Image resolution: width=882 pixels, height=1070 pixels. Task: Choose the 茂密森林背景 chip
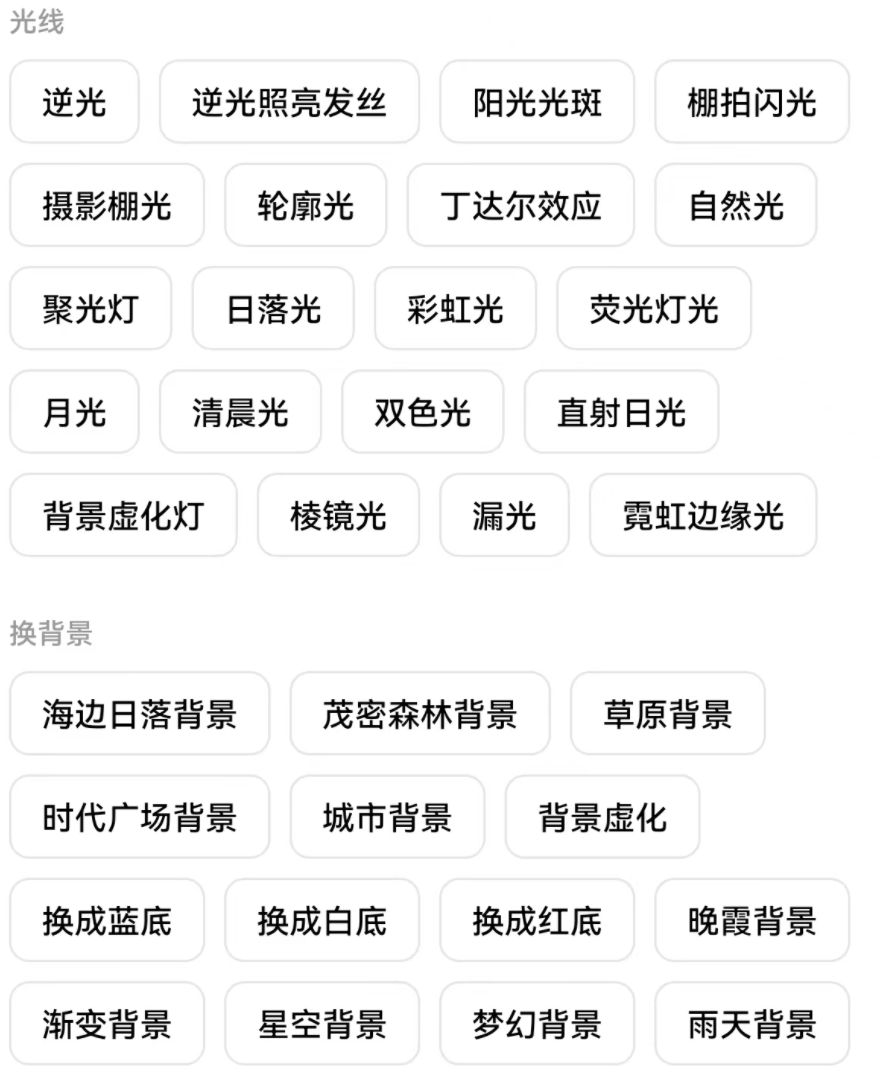tap(420, 713)
